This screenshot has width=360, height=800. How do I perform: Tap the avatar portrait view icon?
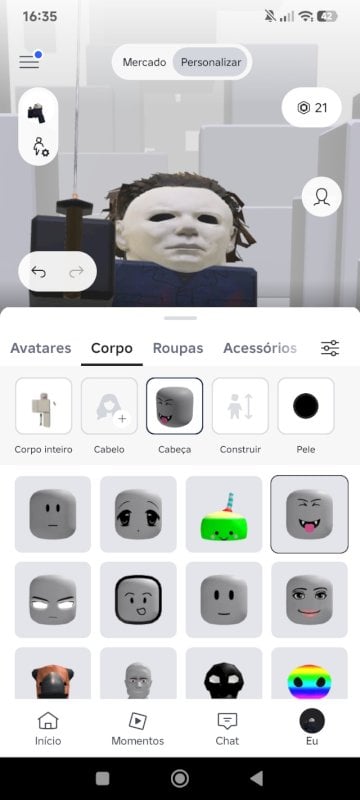(321, 196)
